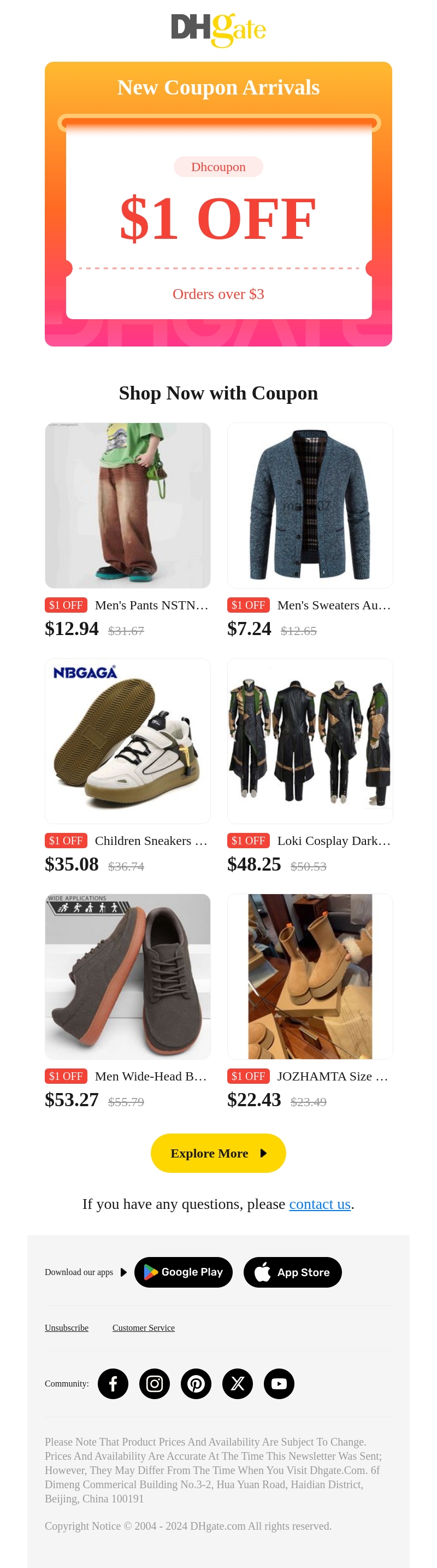Screen dimensions: 437x1568
Task: Open the Men's Sweaters product card
Action: click(310, 505)
